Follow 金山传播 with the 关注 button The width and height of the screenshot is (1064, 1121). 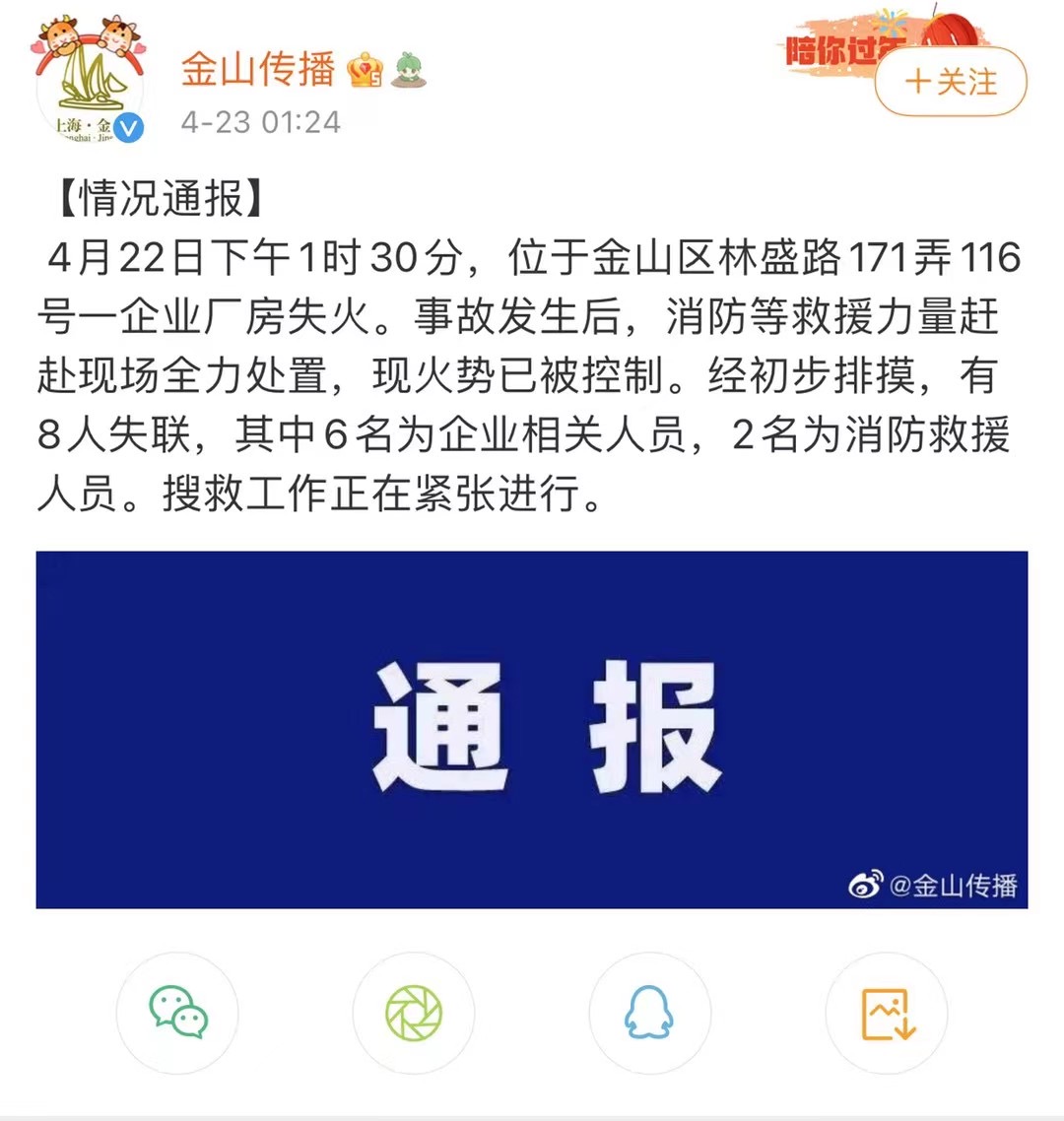(x=951, y=82)
